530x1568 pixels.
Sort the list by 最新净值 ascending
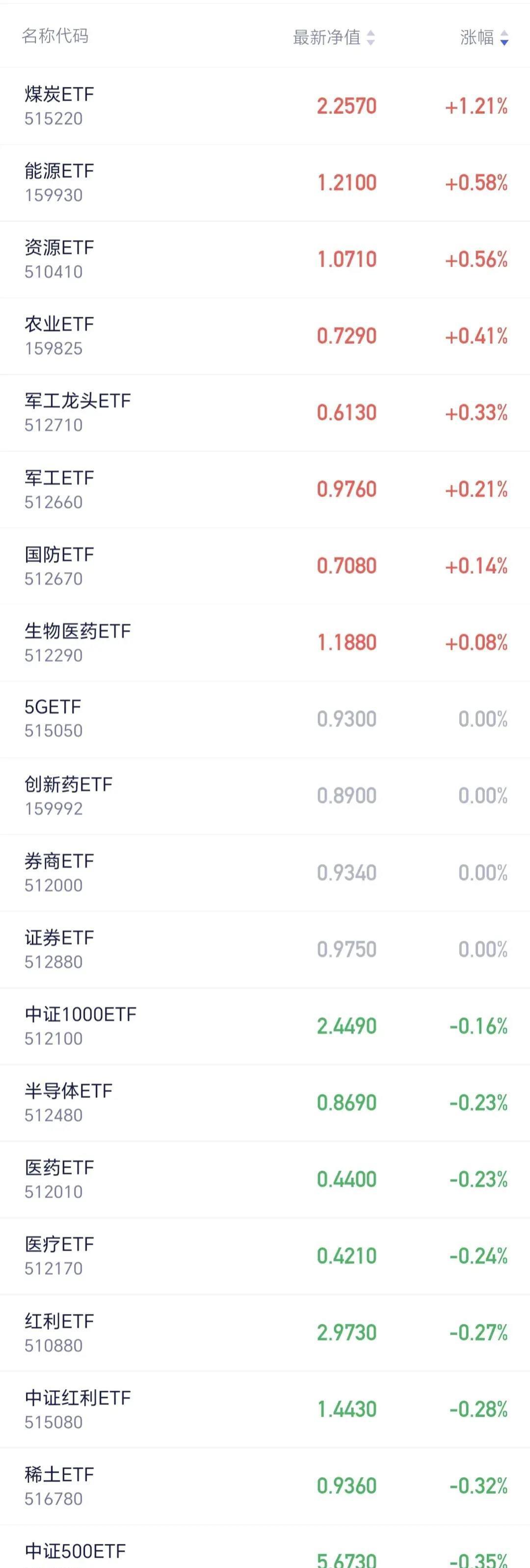pyautogui.click(x=371, y=34)
